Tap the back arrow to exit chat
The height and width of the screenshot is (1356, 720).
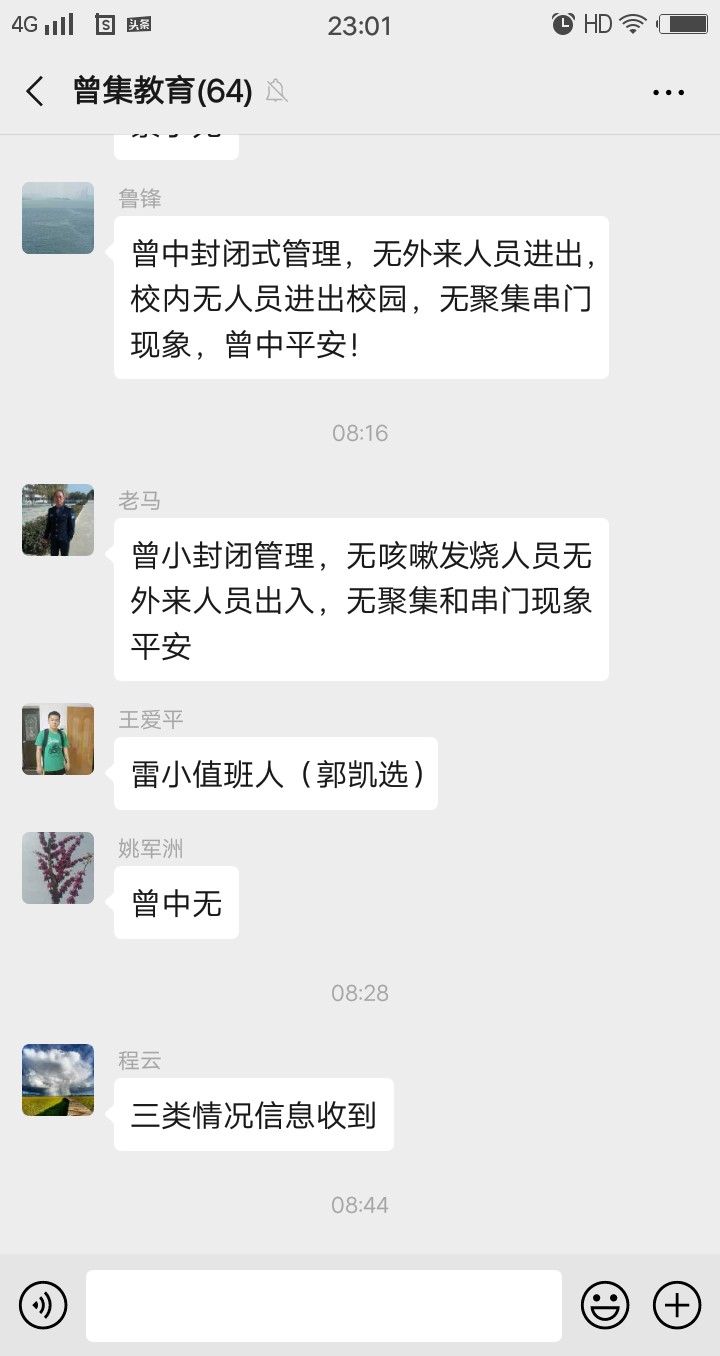click(x=33, y=92)
